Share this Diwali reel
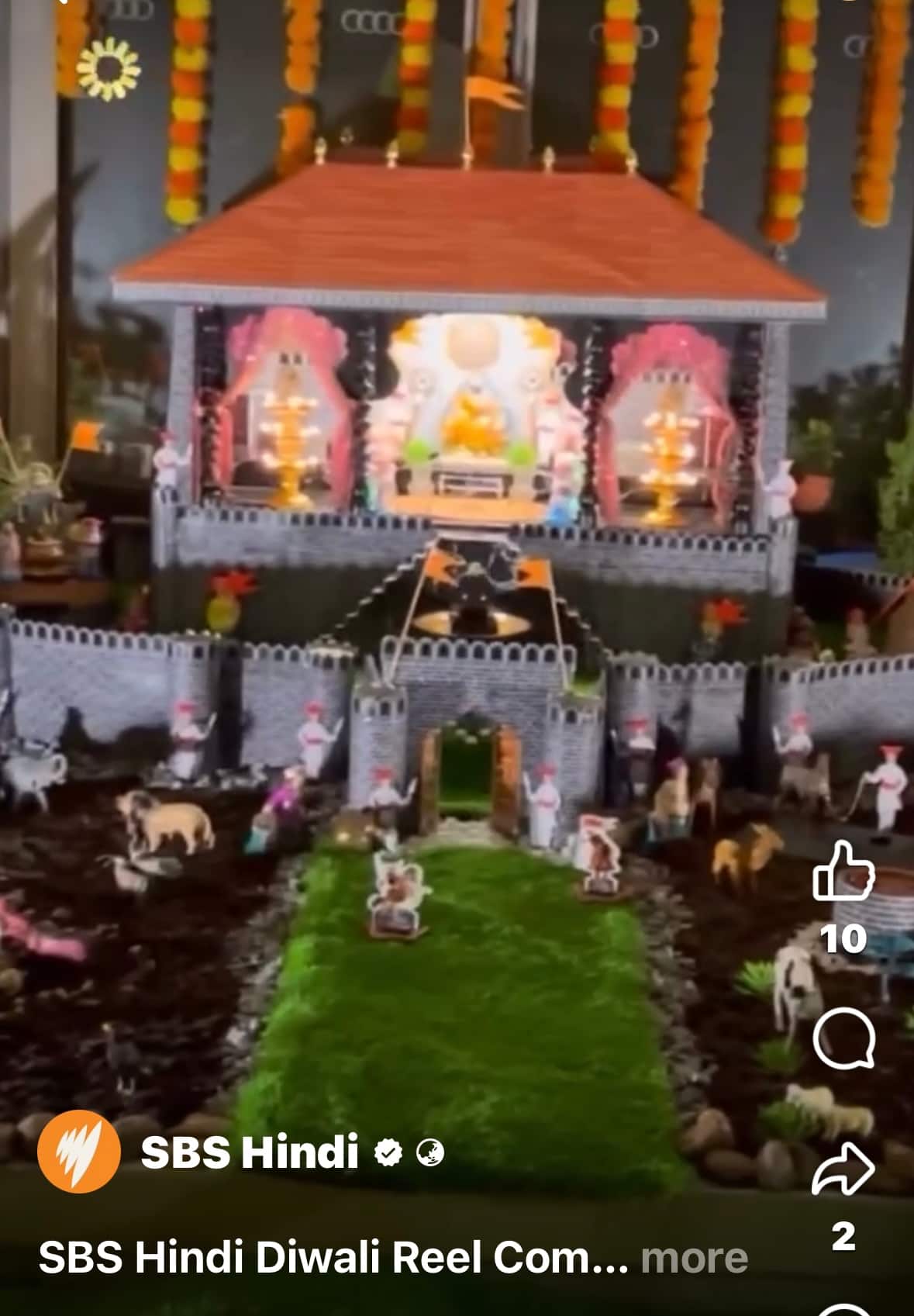Viewport: 914px width, 1316px height. pyautogui.click(x=843, y=1169)
